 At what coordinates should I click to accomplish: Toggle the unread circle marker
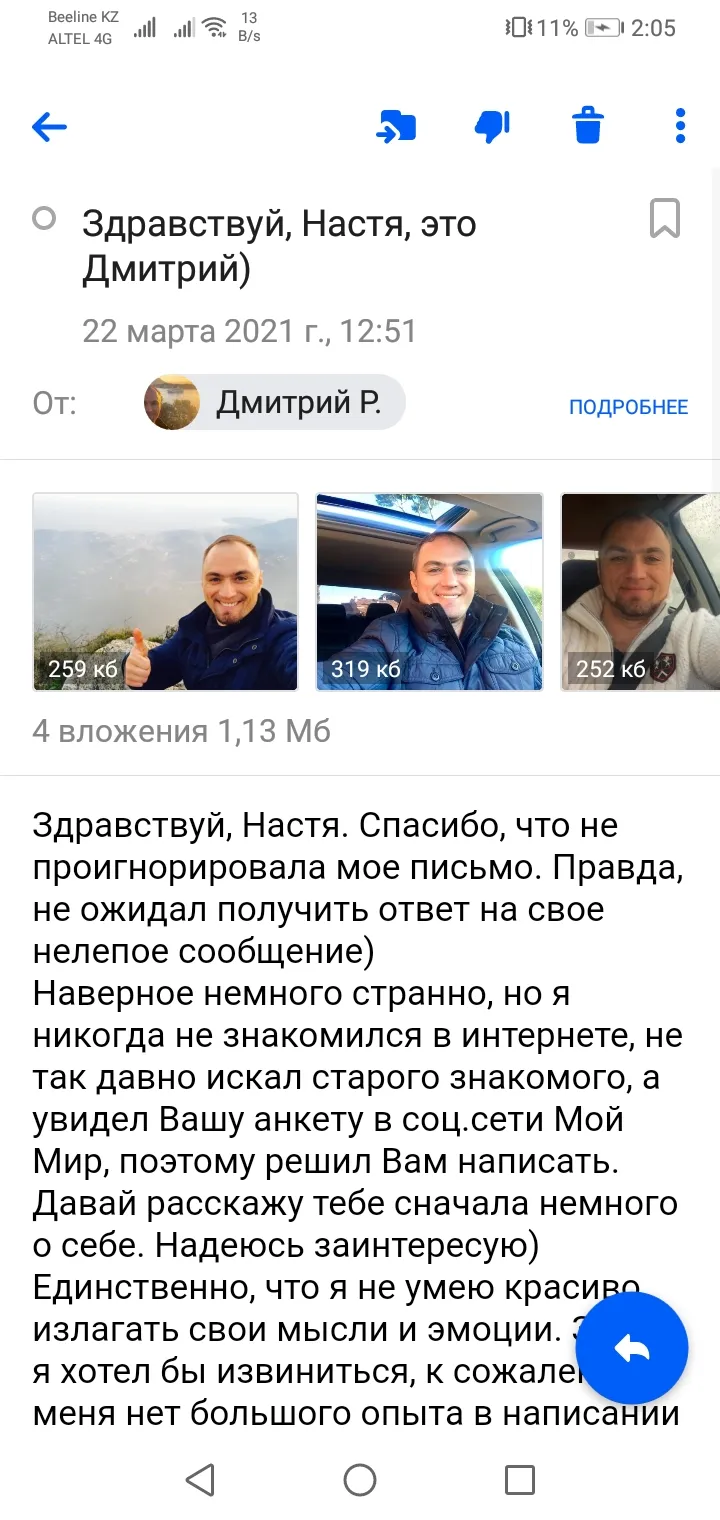[x=44, y=218]
